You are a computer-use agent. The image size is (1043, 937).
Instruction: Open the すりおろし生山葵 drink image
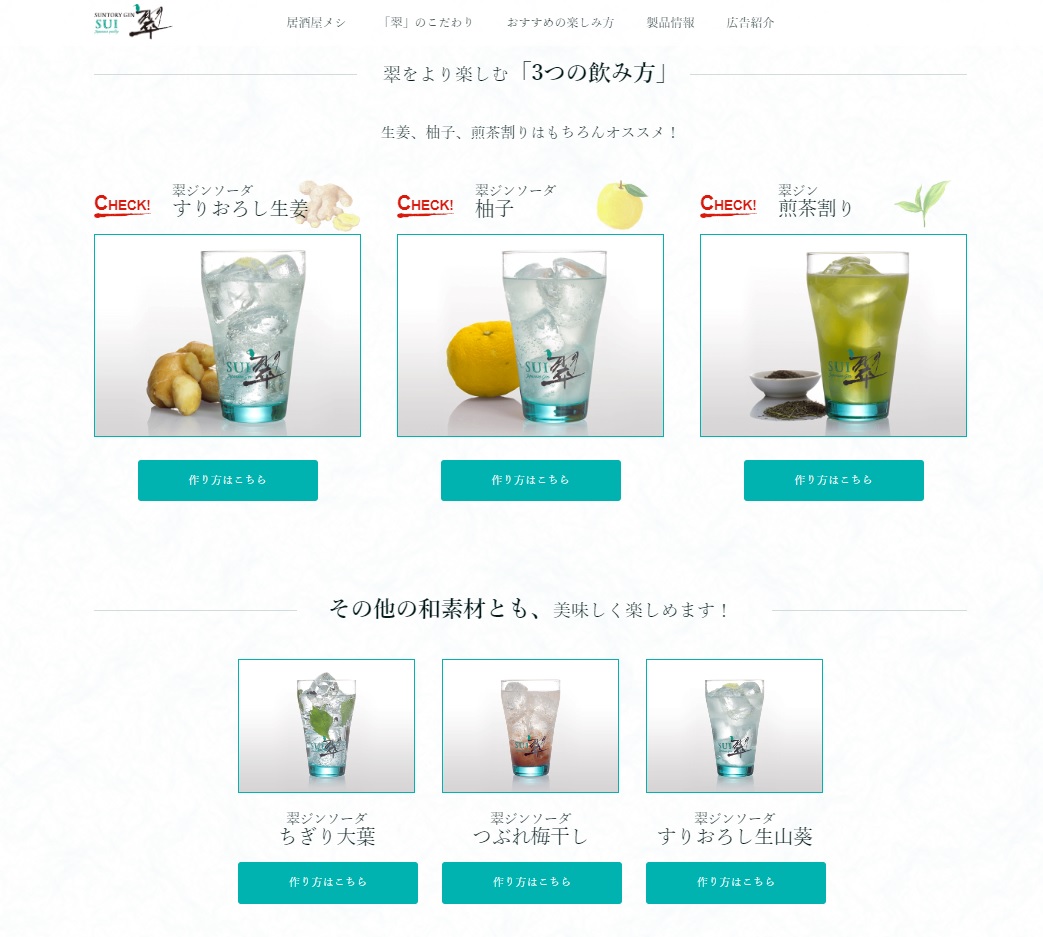[734, 725]
